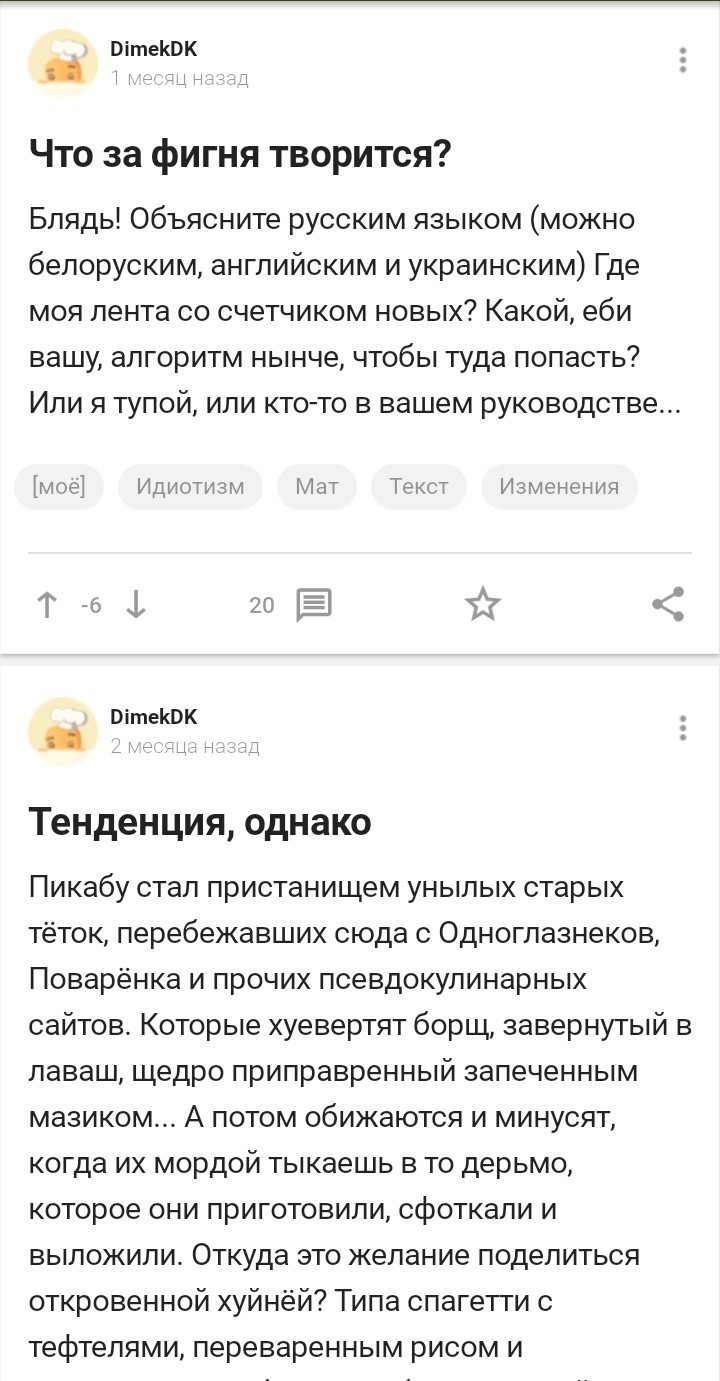Open overflow menu on "Что за фигня творится?" post
Viewport: 720px width, 1381px height.
point(683,60)
